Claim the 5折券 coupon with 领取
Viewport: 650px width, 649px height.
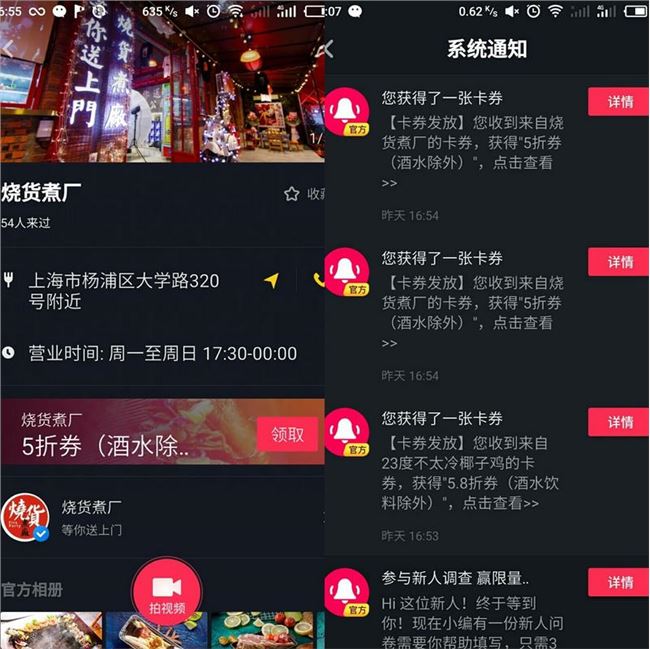coord(288,433)
